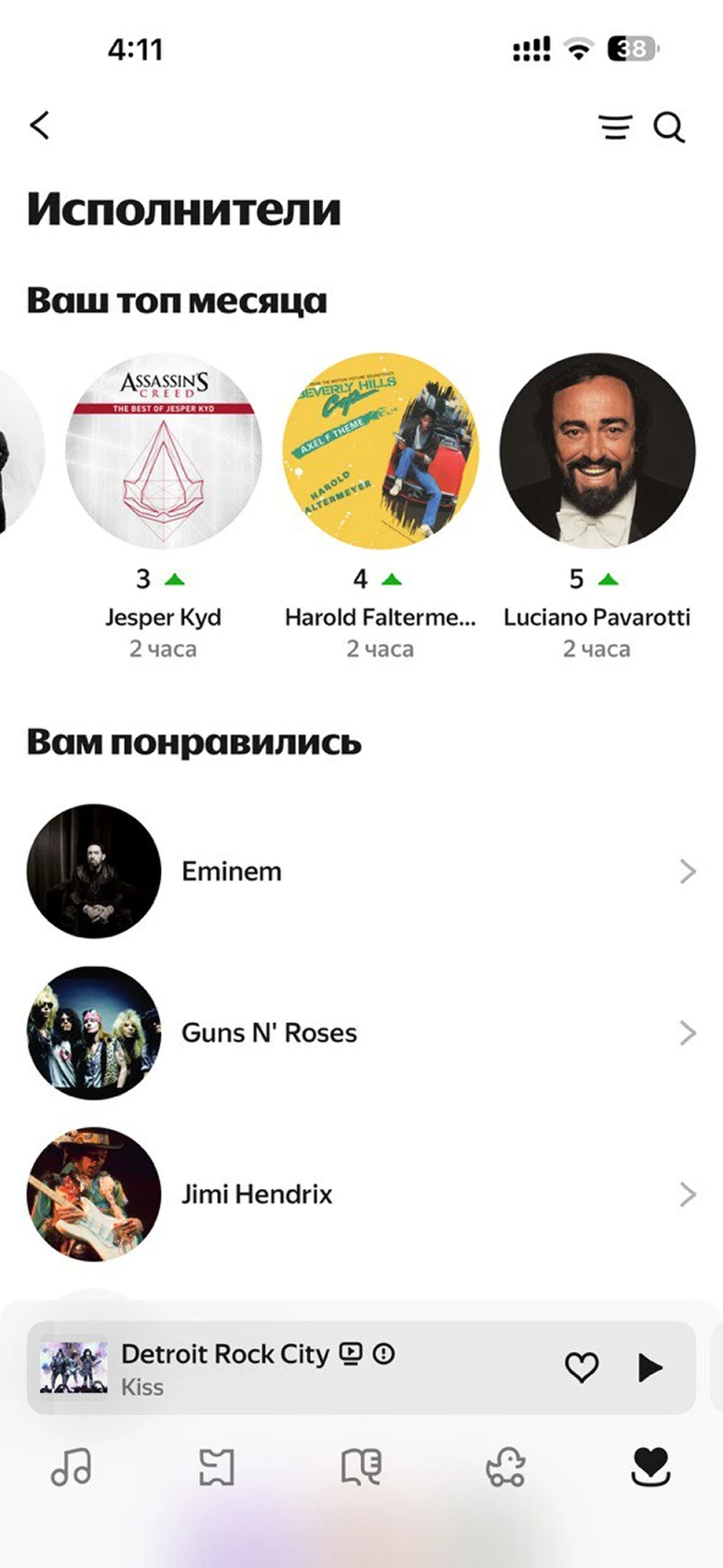Open the Eminem artist page
723x1568 pixels.
pyautogui.click(x=361, y=871)
